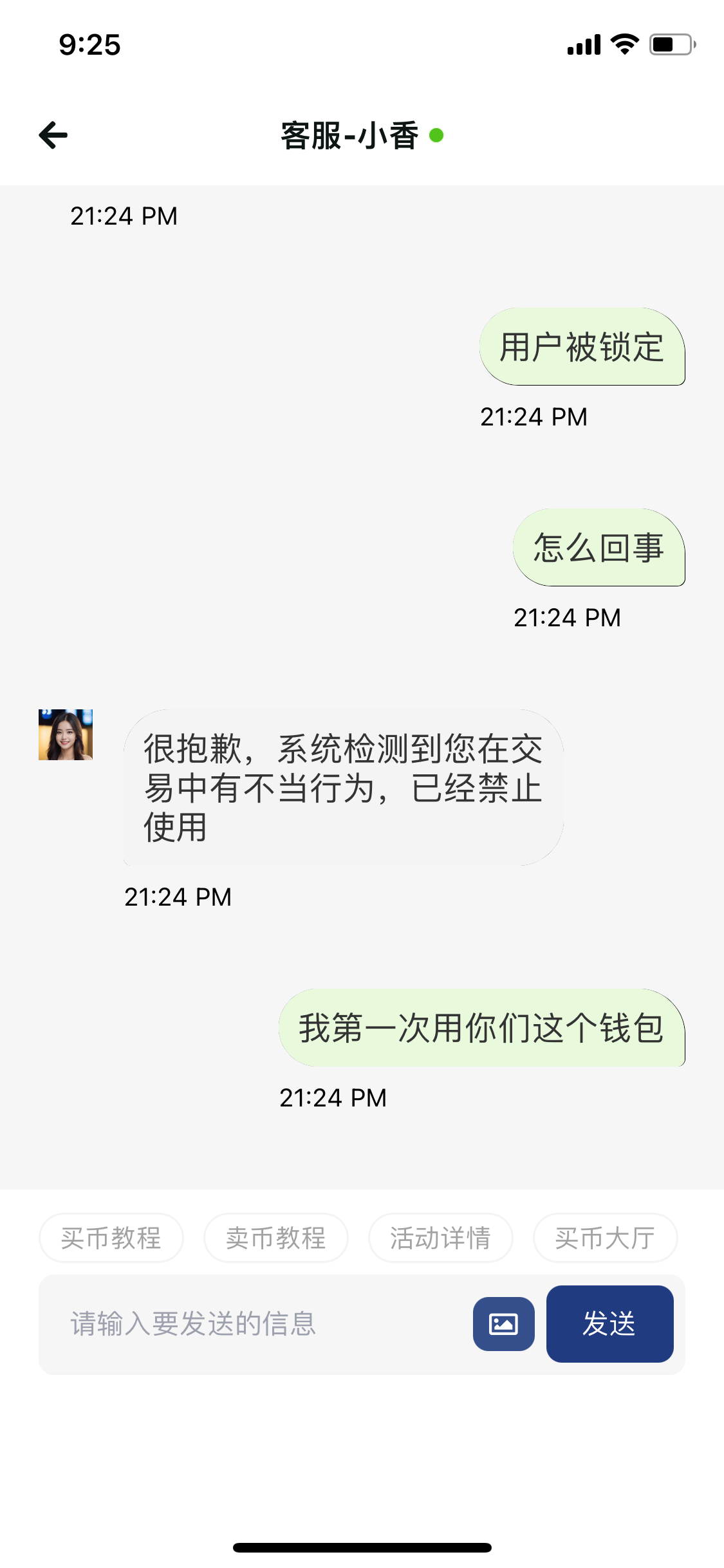Tap the back arrow to leave chat
The height and width of the screenshot is (1568, 724).
click(x=53, y=135)
